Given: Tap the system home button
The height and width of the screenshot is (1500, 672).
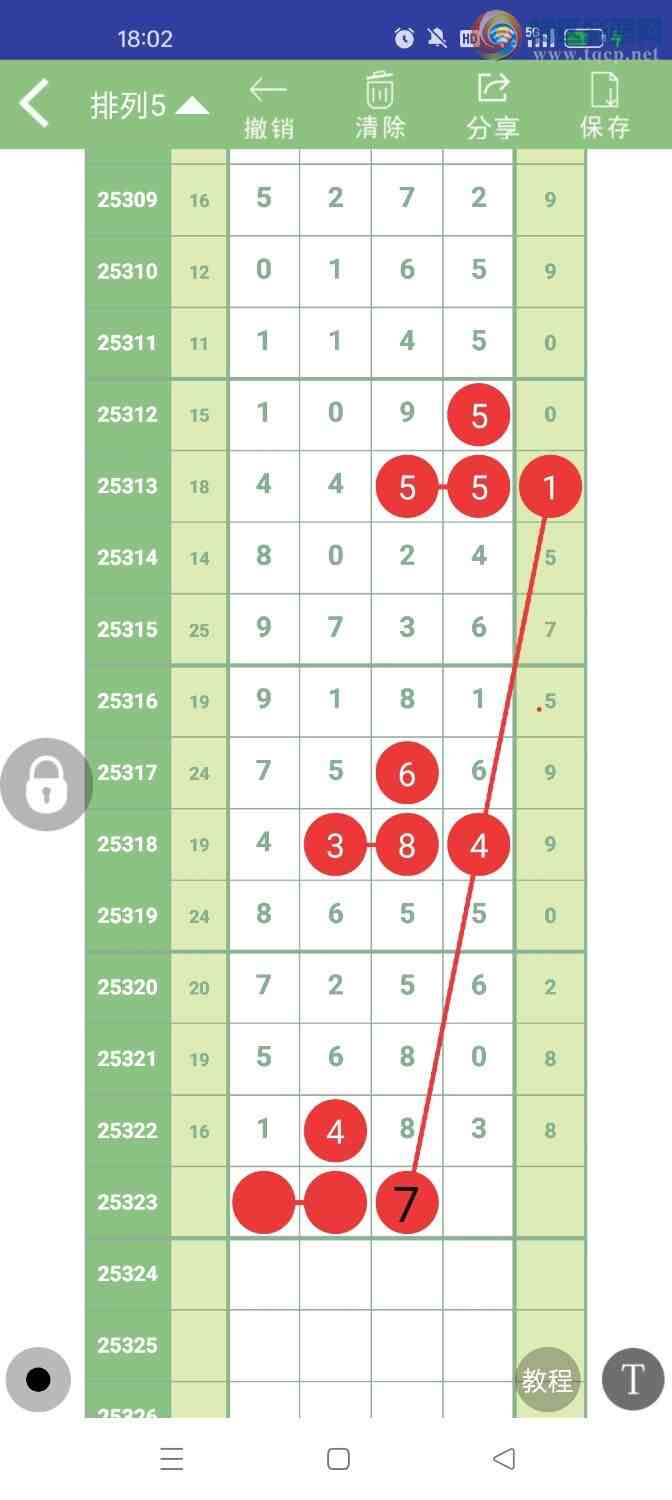Looking at the screenshot, I should click(x=338, y=1459).
